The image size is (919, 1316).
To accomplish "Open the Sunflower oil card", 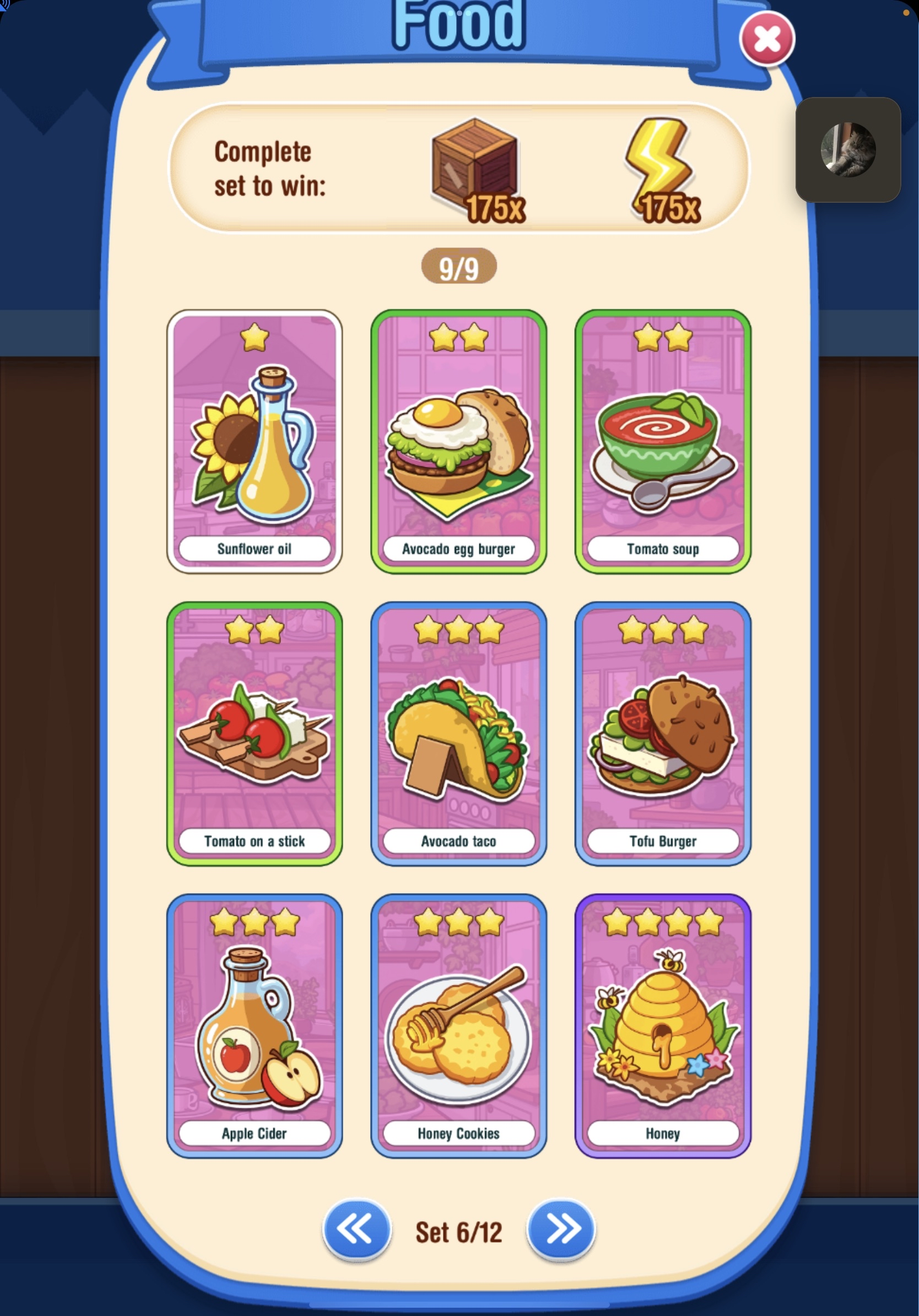I will (x=255, y=441).
